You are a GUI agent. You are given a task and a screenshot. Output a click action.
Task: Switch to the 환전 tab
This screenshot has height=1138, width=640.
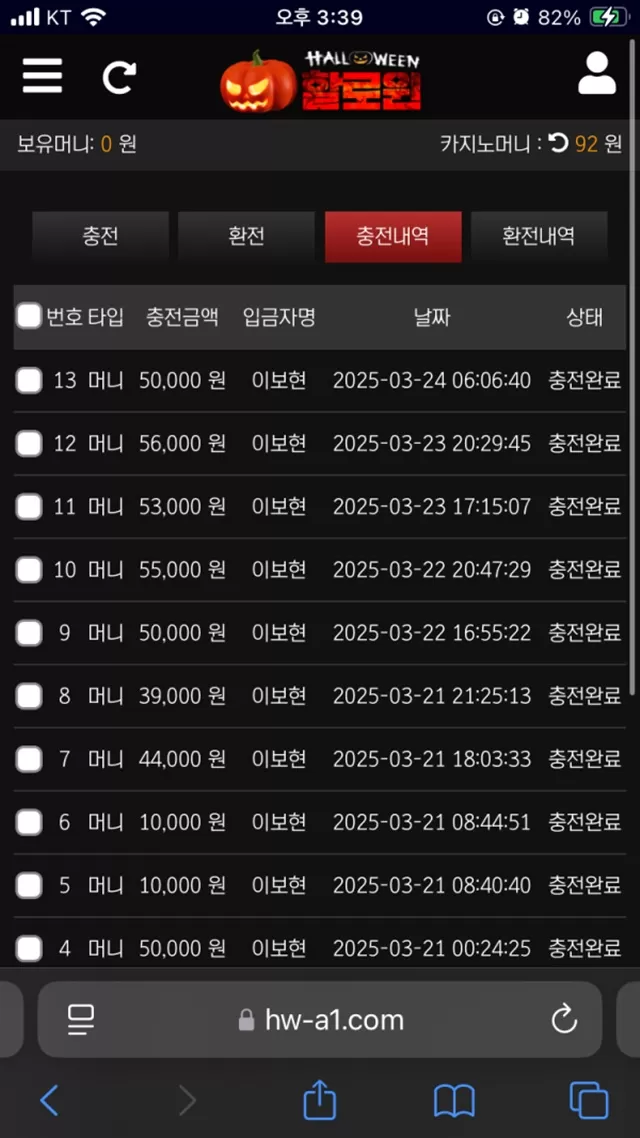point(246,237)
